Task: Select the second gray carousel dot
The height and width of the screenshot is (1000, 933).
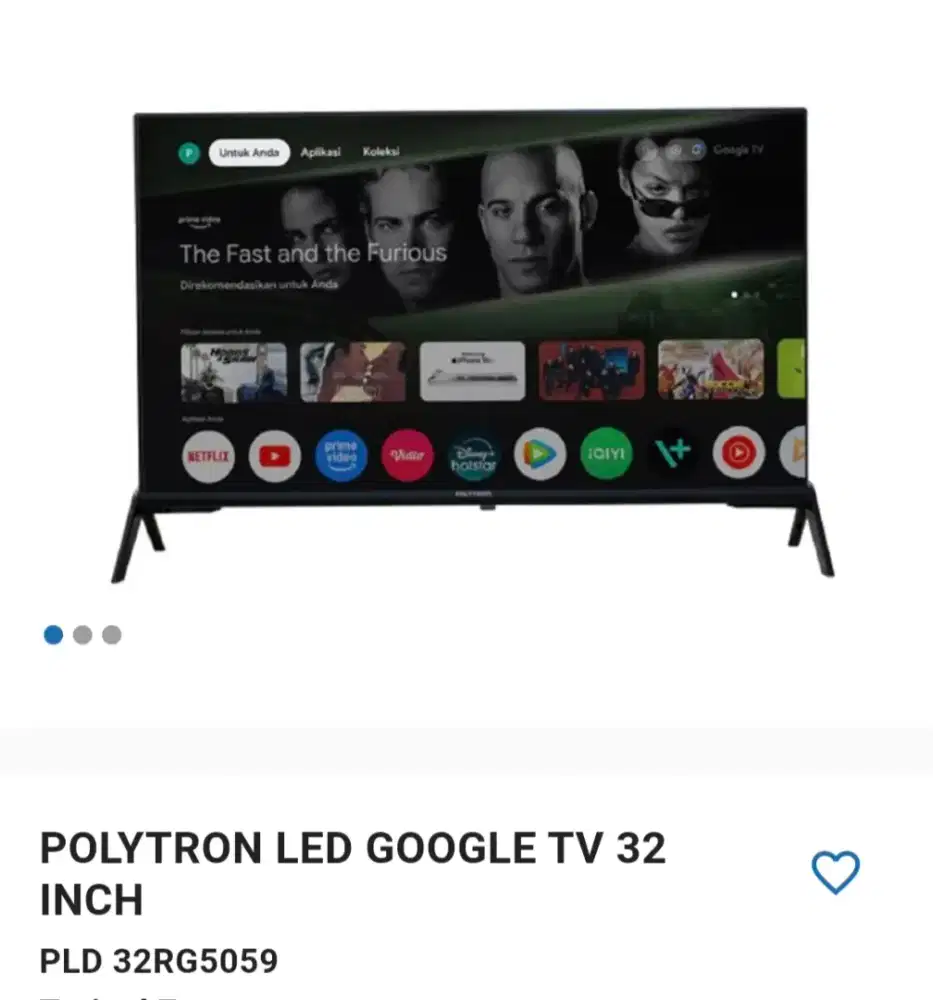Action: click(82, 635)
